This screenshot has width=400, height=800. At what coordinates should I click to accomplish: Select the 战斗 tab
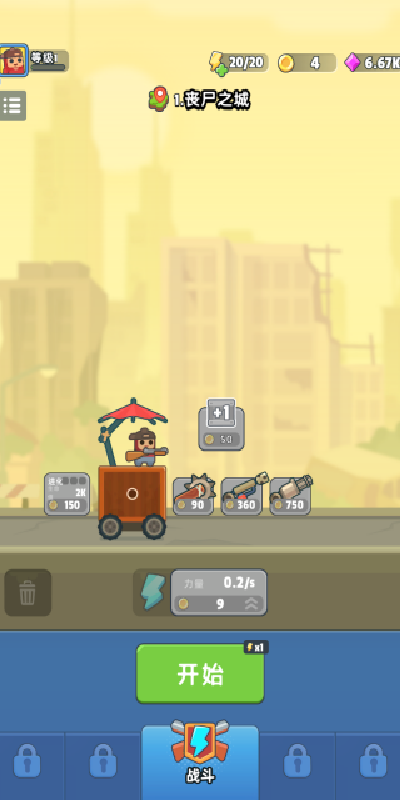pos(200,761)
